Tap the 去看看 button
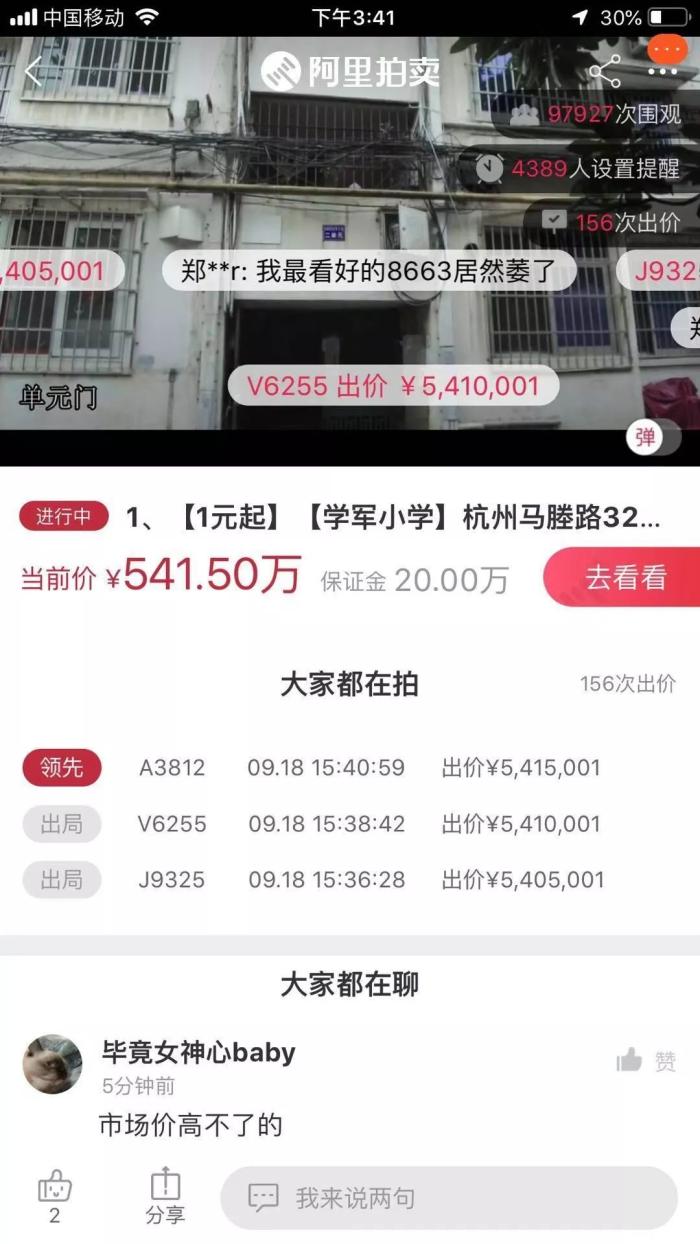700x1244 pixels. click(x=624, y=577)
